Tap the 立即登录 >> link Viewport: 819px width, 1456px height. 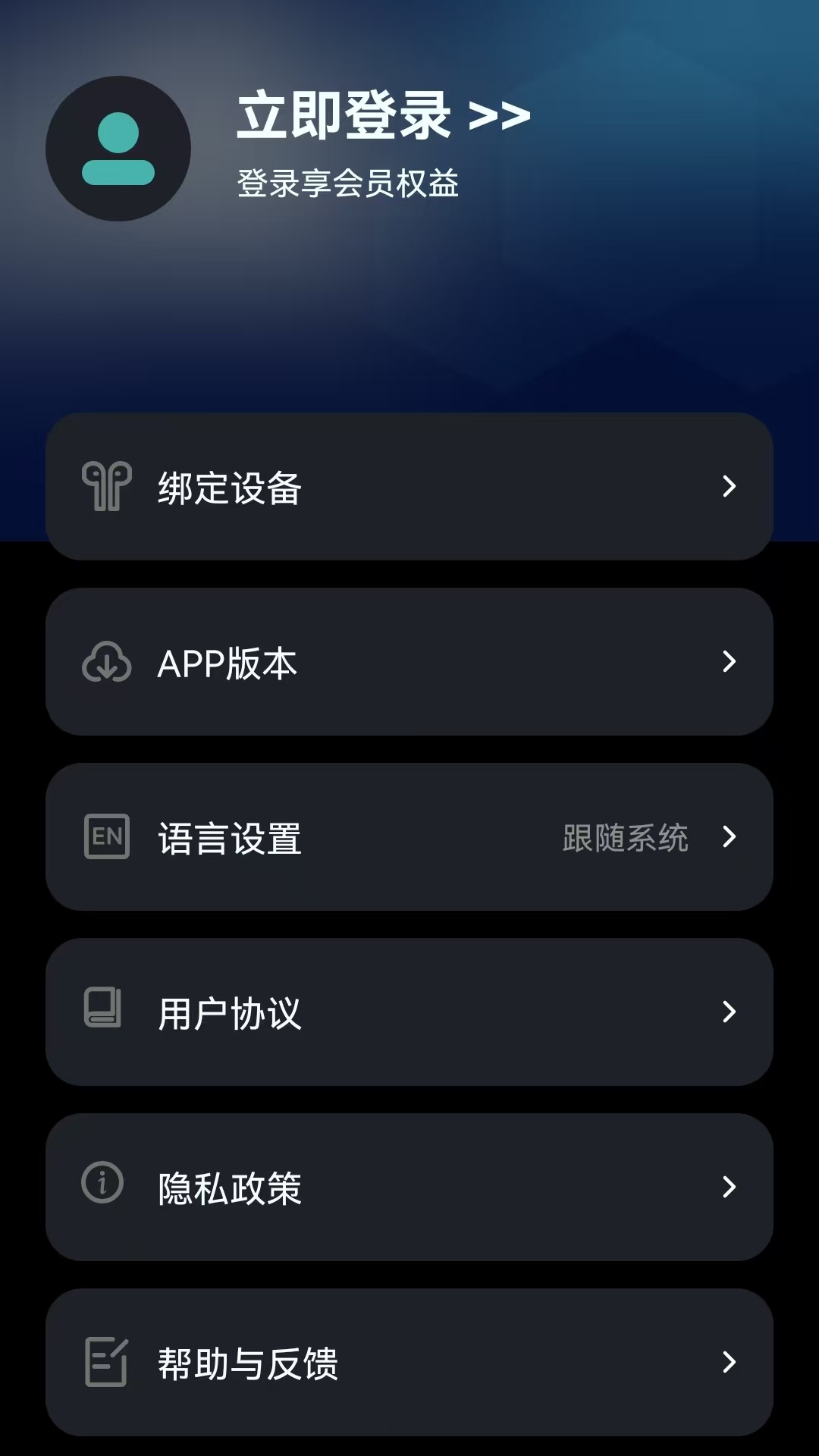384,114
